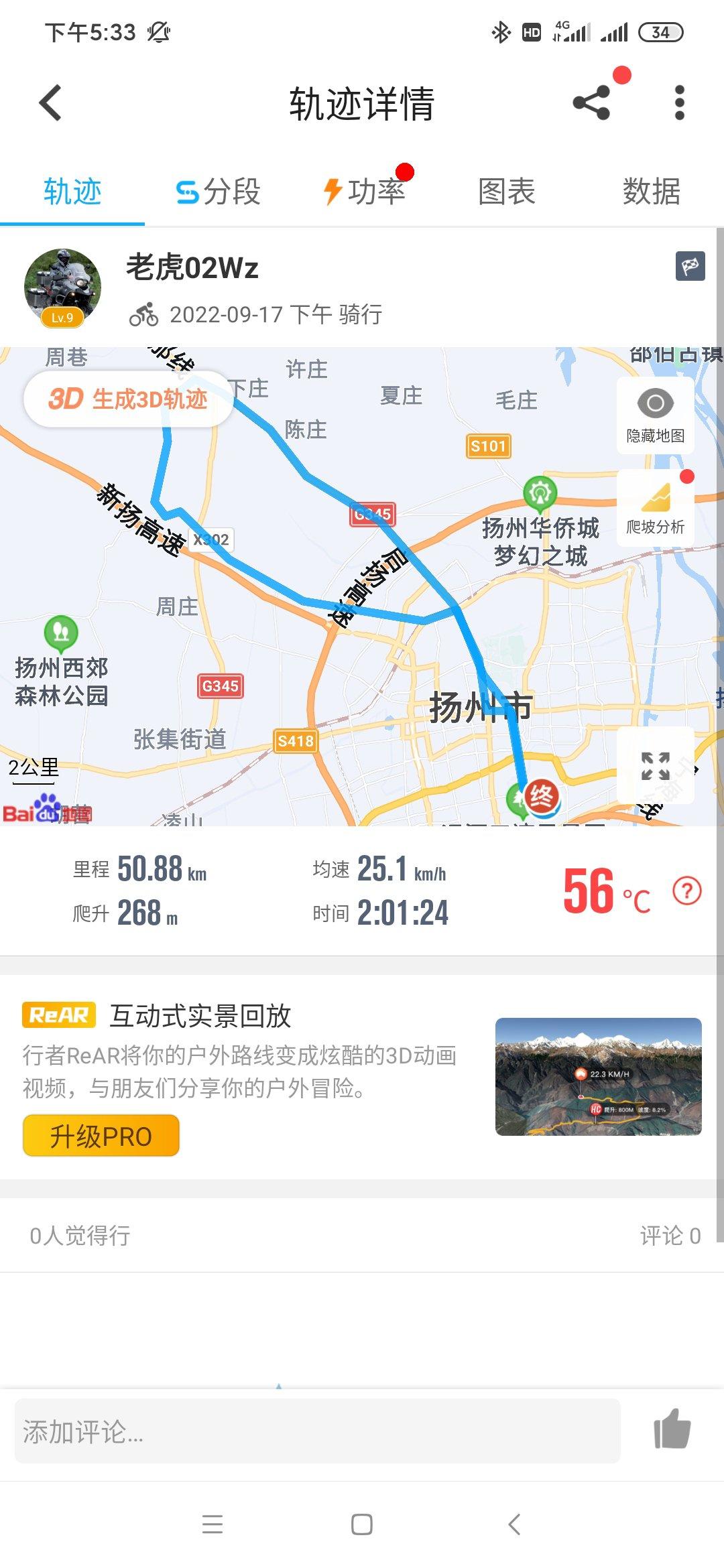Switch to the 功率 tab
The image size is (724, 1568).
[364, 192]
